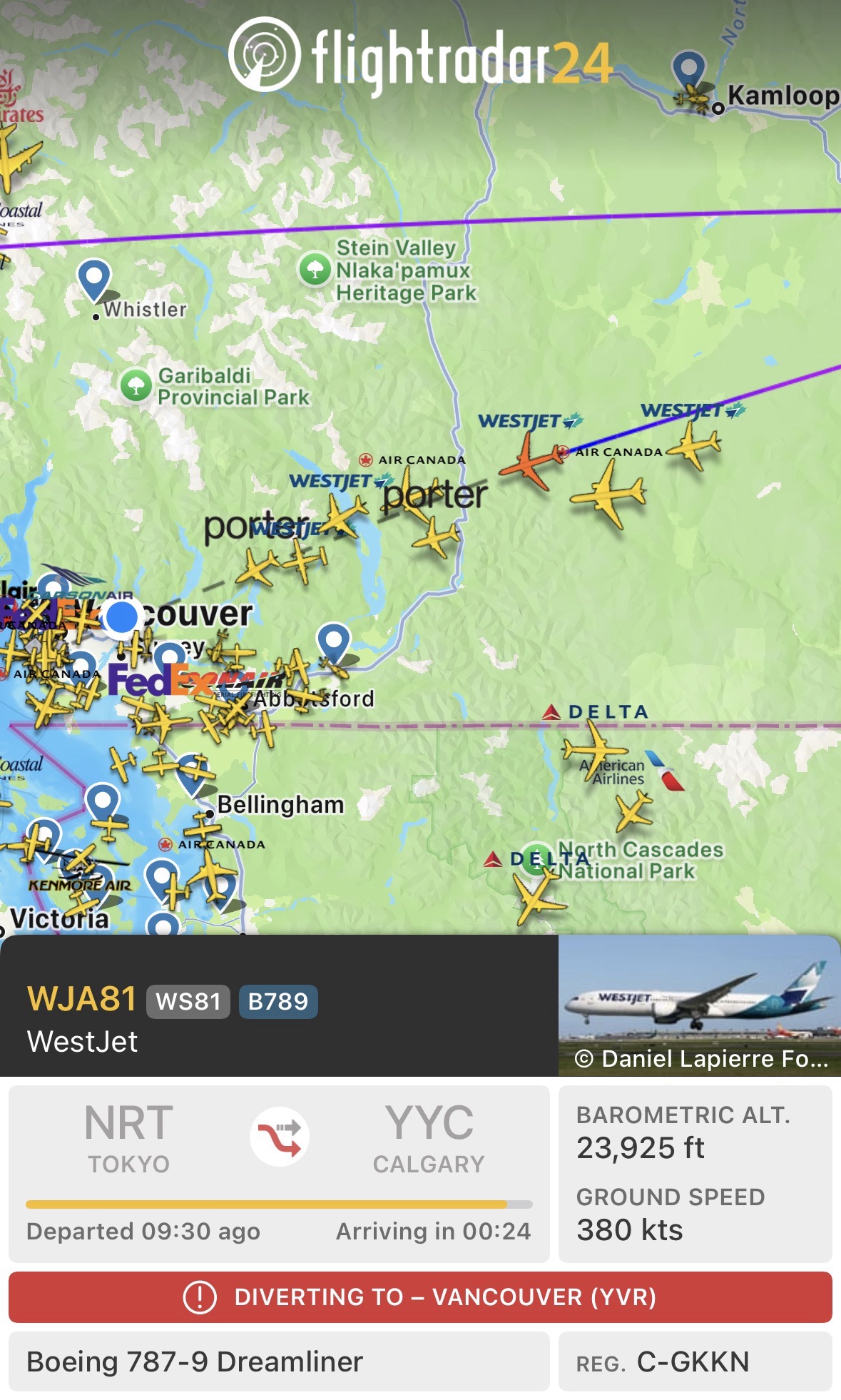Select the airport pin above Abbotsford

(334, 640)
